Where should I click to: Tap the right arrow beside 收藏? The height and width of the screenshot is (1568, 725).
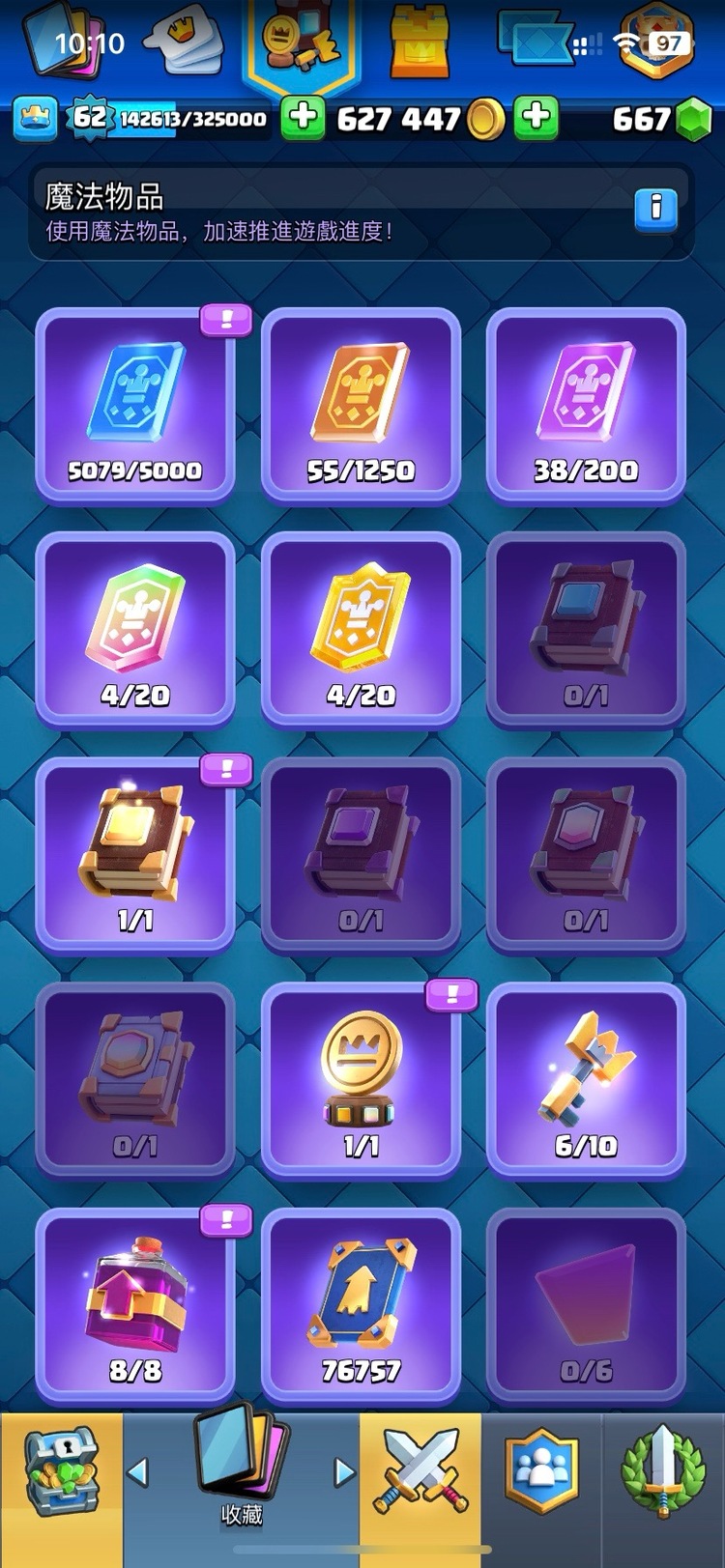(344, 1472)
